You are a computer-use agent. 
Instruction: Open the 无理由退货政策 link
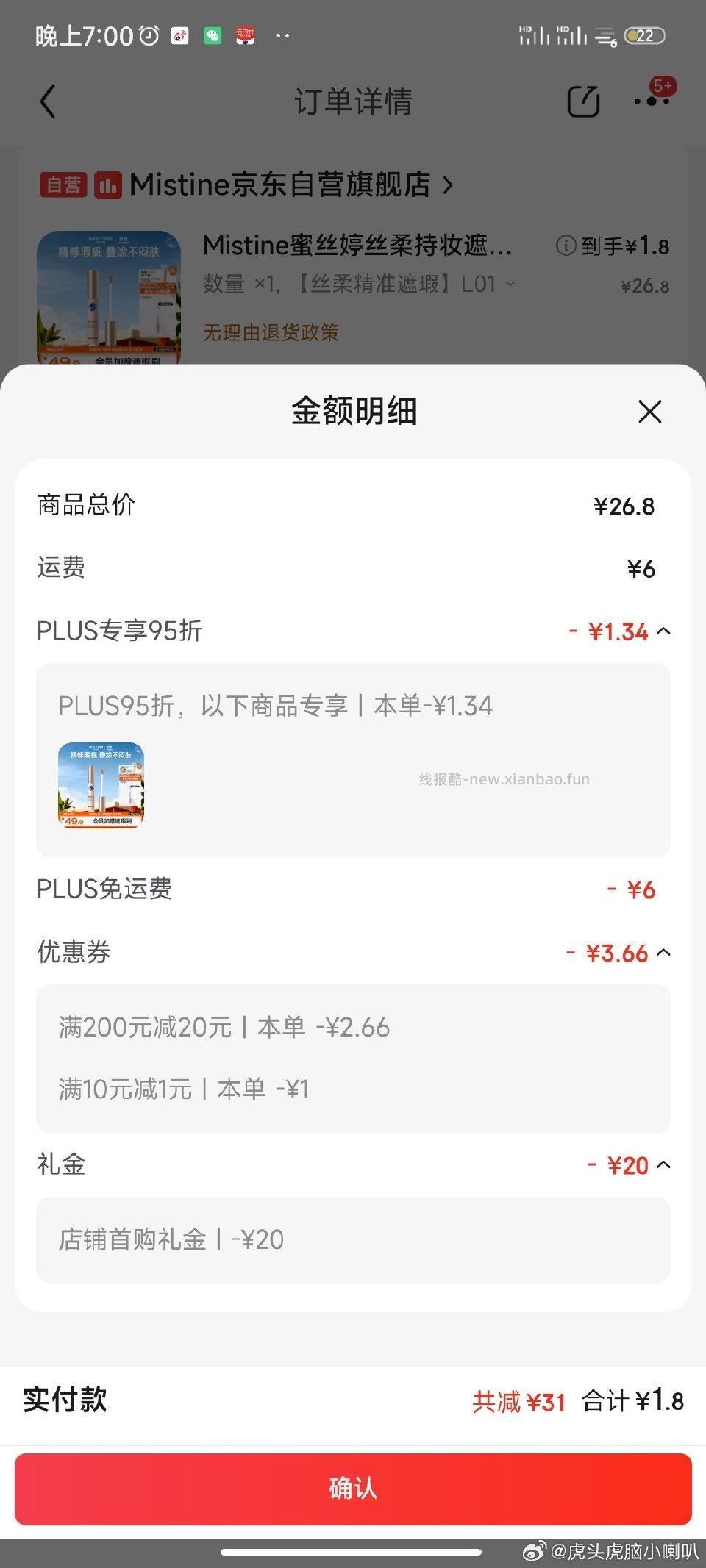click(271, 333)
